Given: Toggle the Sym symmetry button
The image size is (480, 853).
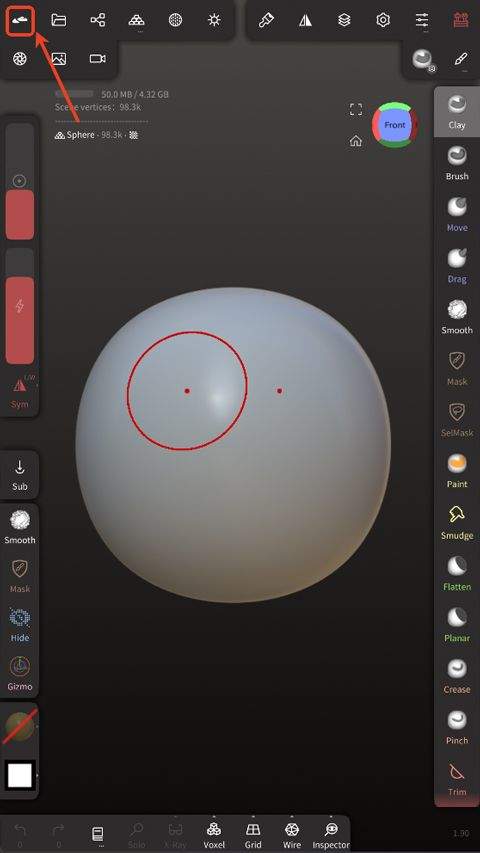Looking at the screenshot, I should (20, 392).
